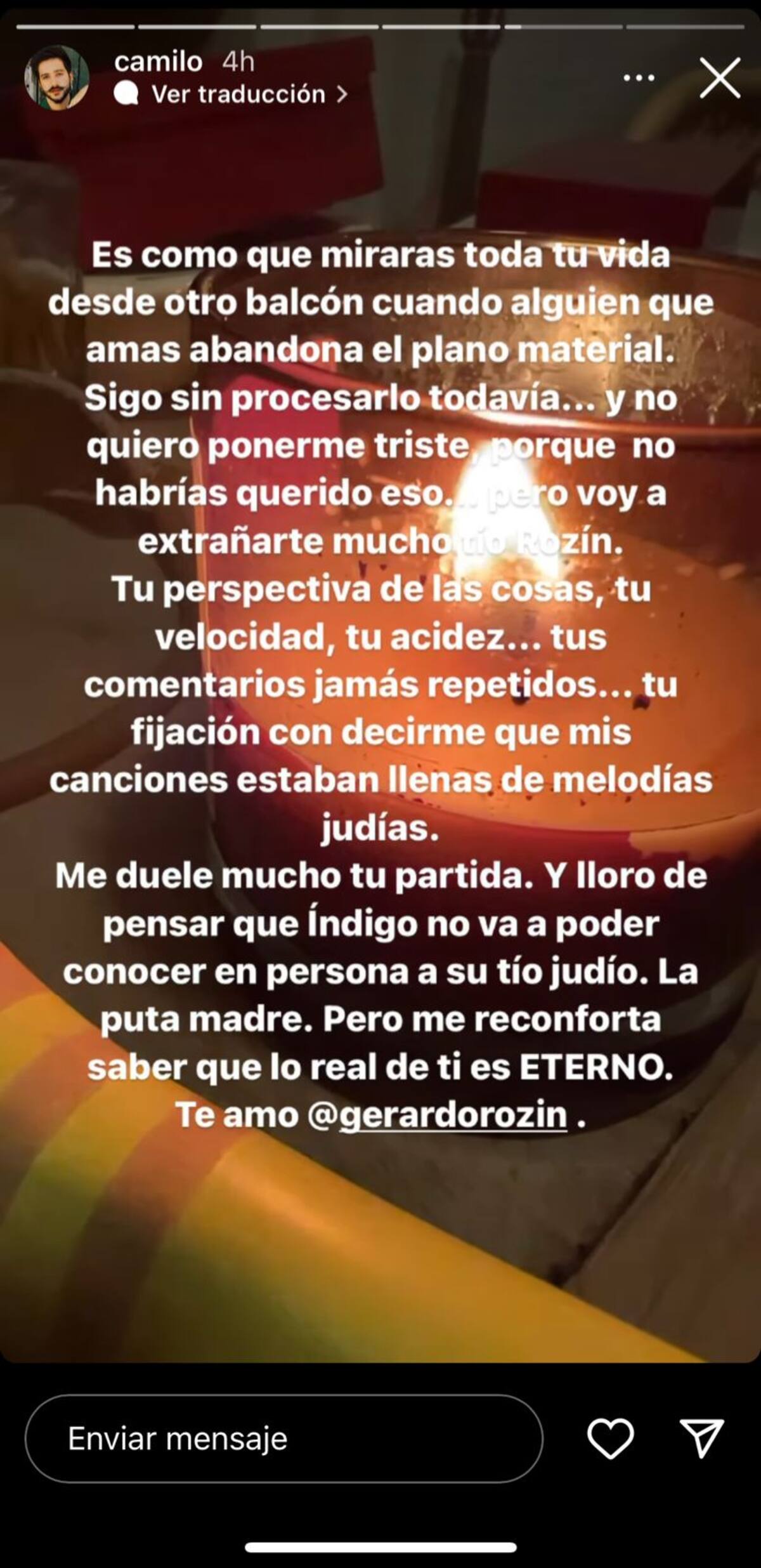Open the @gerardorozin mention
The width and height of the screenshot is (761, 1568).
coord(438,1114)
